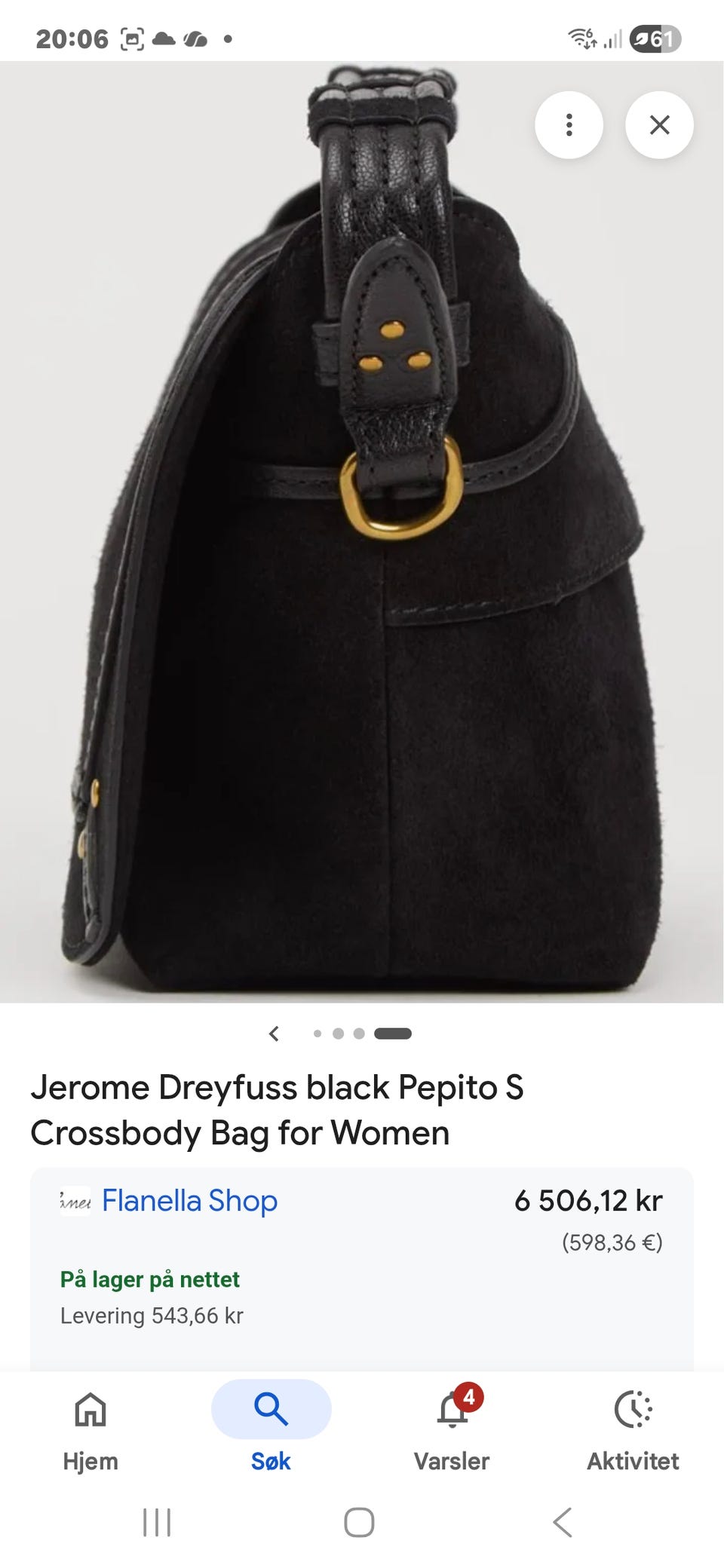This screenshot has height=1568, width=724.
Task: Open the Flanella Shop link
Action: pyautogui.click(x=189, y=1201)
